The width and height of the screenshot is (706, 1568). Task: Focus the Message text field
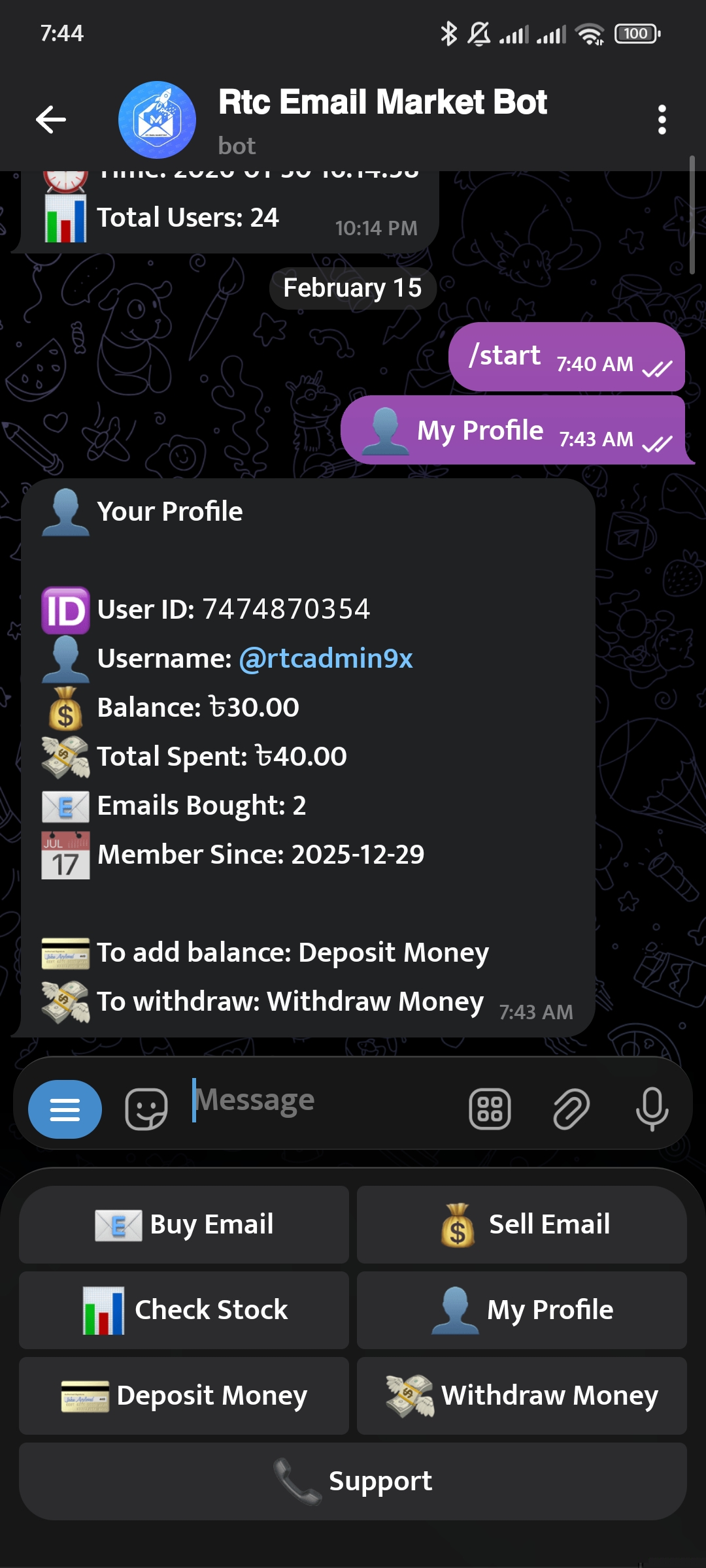coord(320,1101)
